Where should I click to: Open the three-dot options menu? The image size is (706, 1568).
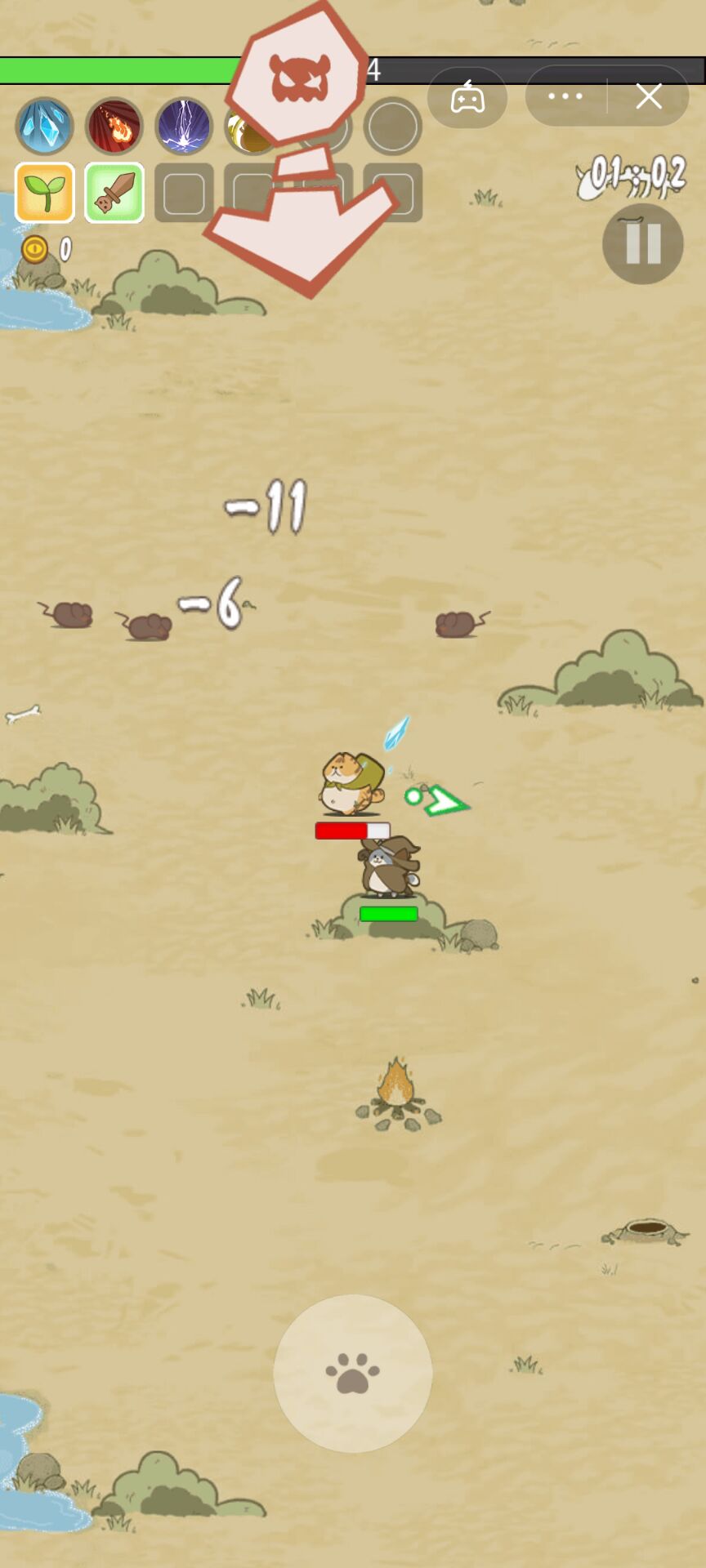point(565,96)
